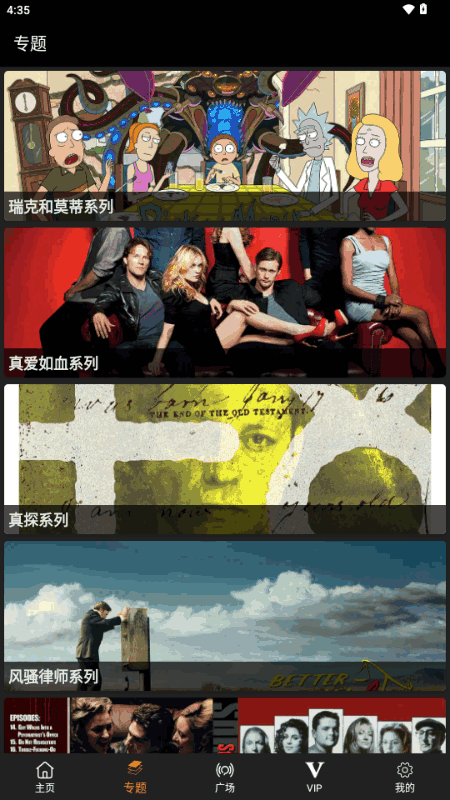Open the 真爱如血系列 collection

(225, 303)
